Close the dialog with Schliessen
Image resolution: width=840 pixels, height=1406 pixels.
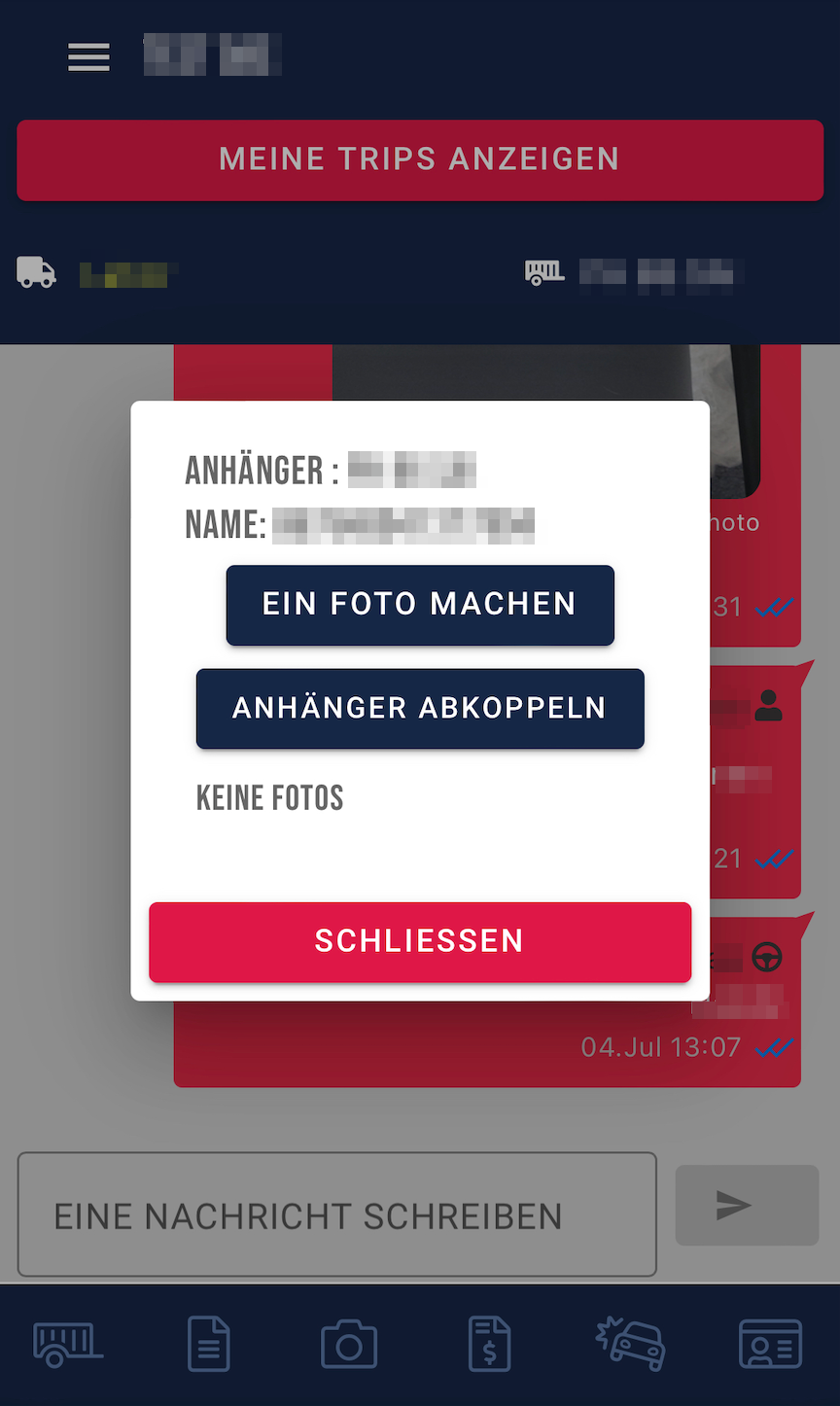[420, 941]
